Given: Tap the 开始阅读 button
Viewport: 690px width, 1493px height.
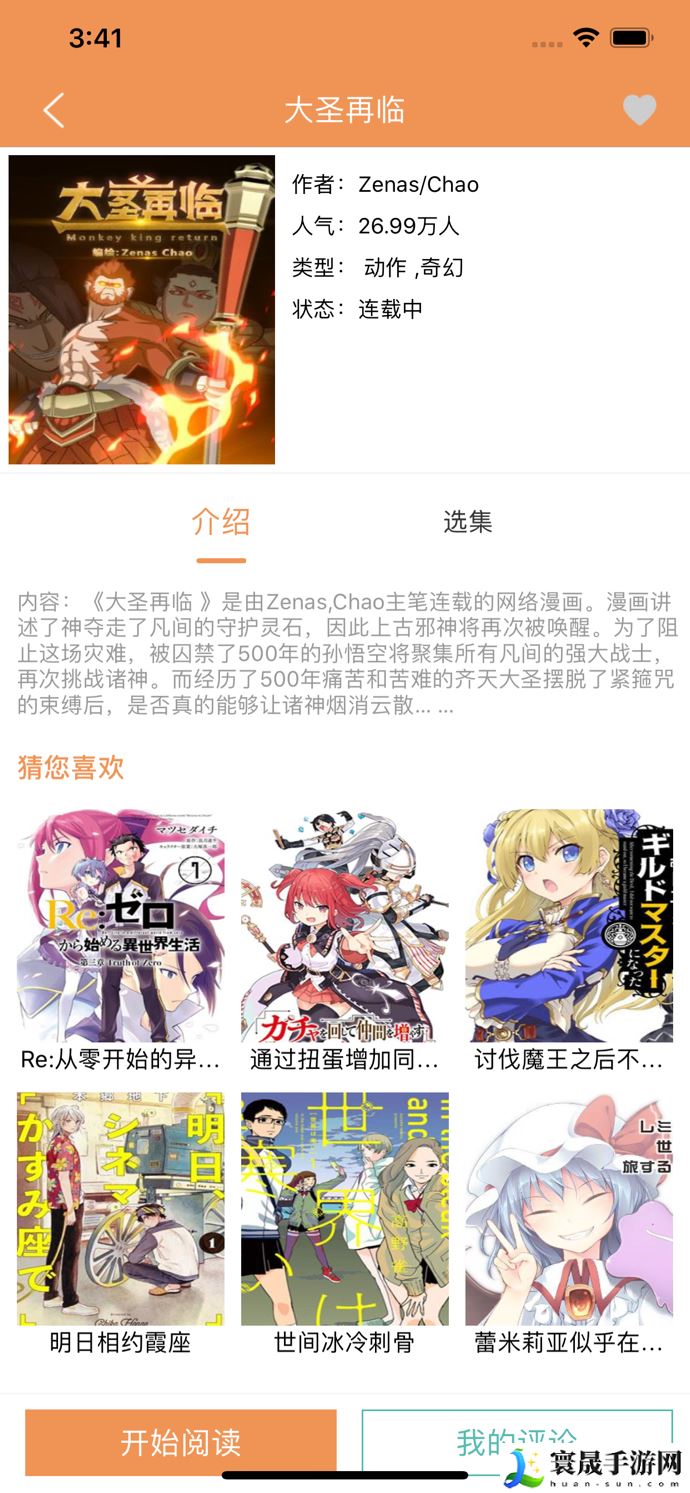Looking at the screenshot, I should (180, 1442).
